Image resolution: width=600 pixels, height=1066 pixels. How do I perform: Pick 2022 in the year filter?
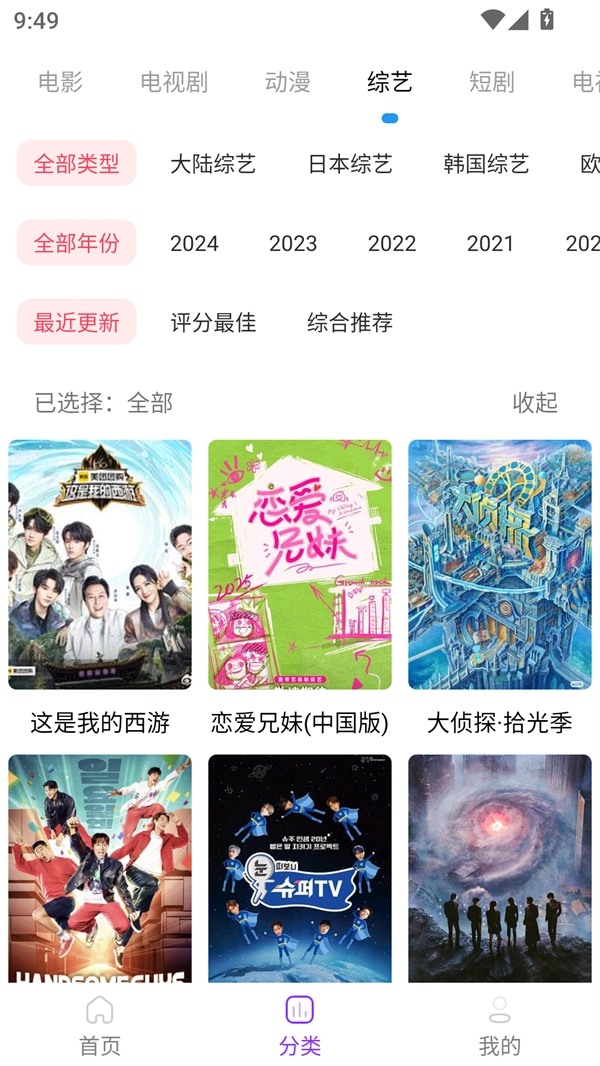tap(392, 243)
